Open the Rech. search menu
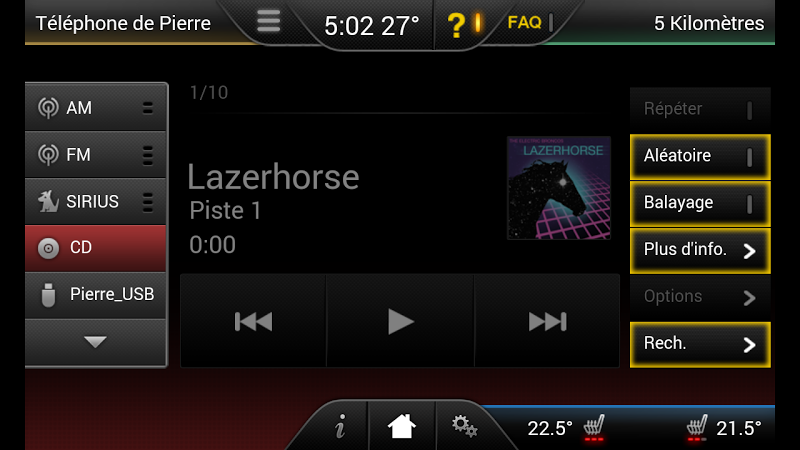The image size is (800, 450). click(x=699, y=344)
